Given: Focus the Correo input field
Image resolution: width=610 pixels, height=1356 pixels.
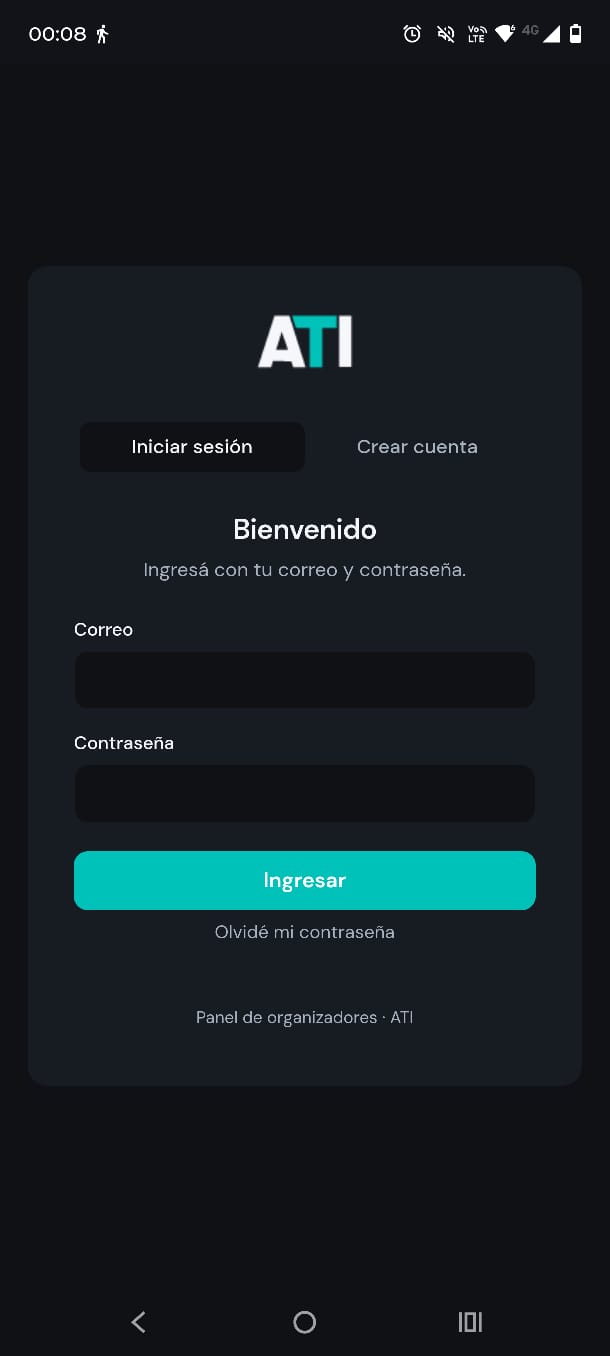Looking at the screenshot, I should click(305, 680).
